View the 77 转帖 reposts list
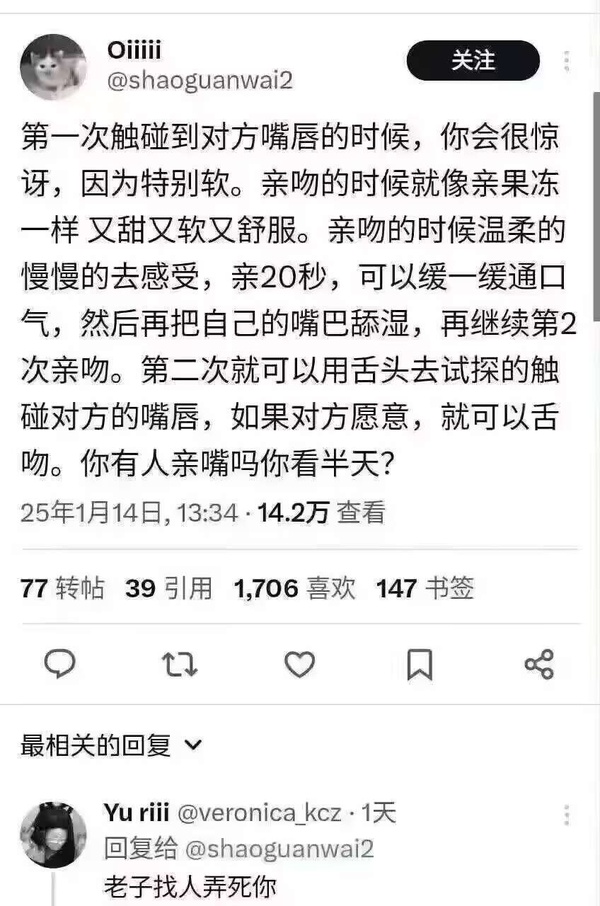 [x=62, y=588]
